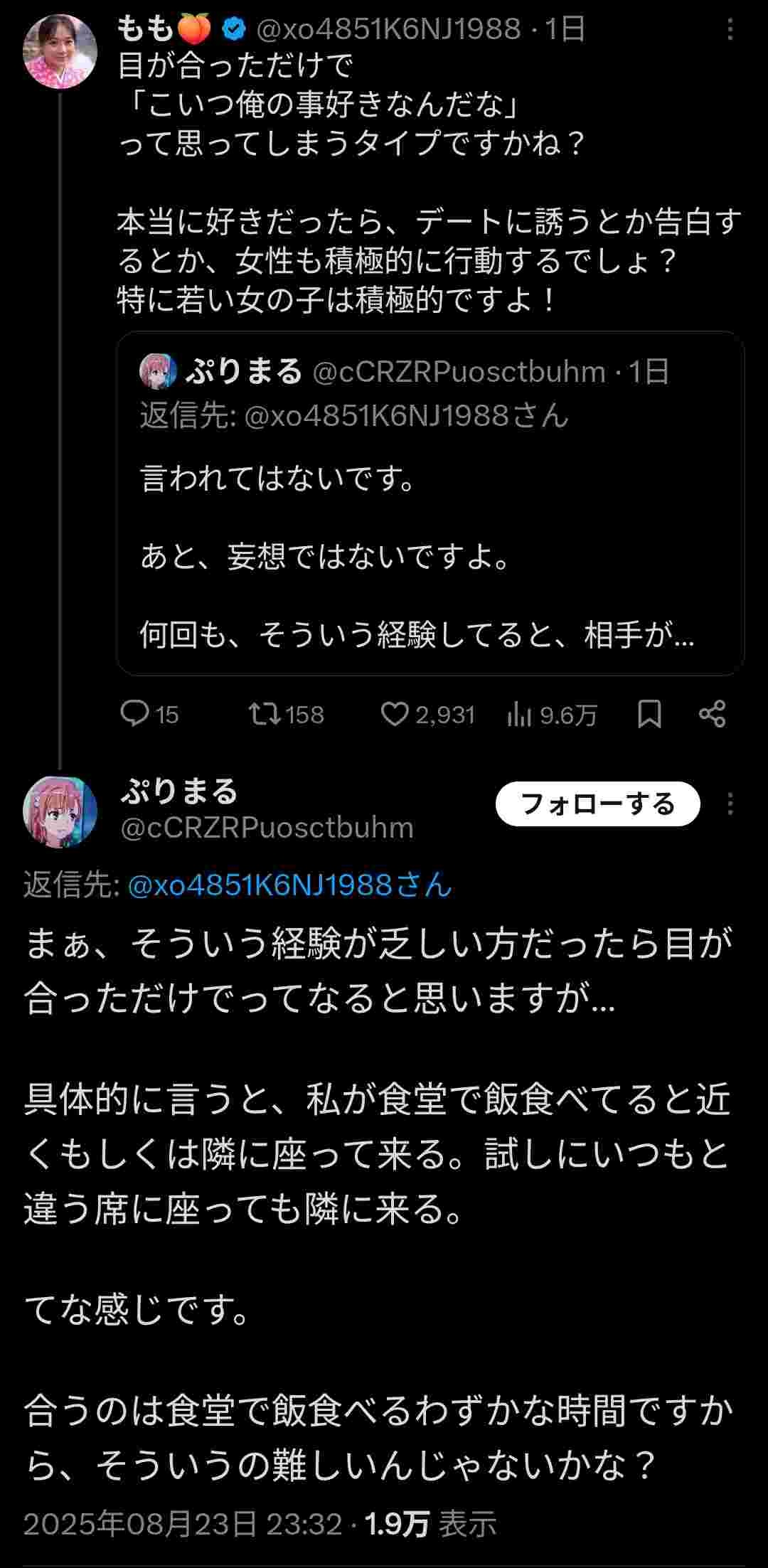Open the overflow menu on もも's post
Viewport: 768px width, 1568px height.
pyautogui.click(x=730, y=30)
